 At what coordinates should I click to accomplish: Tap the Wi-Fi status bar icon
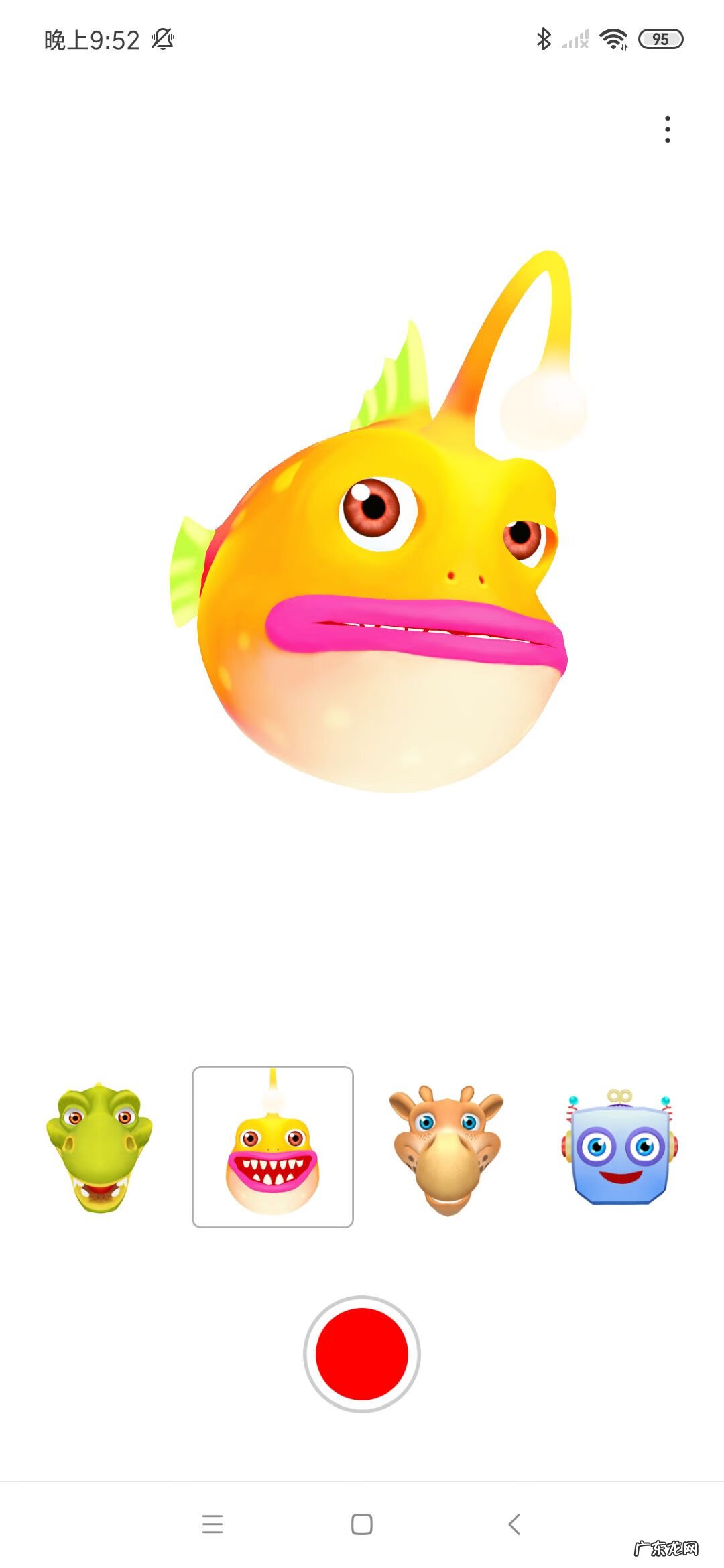pos(612,40)
